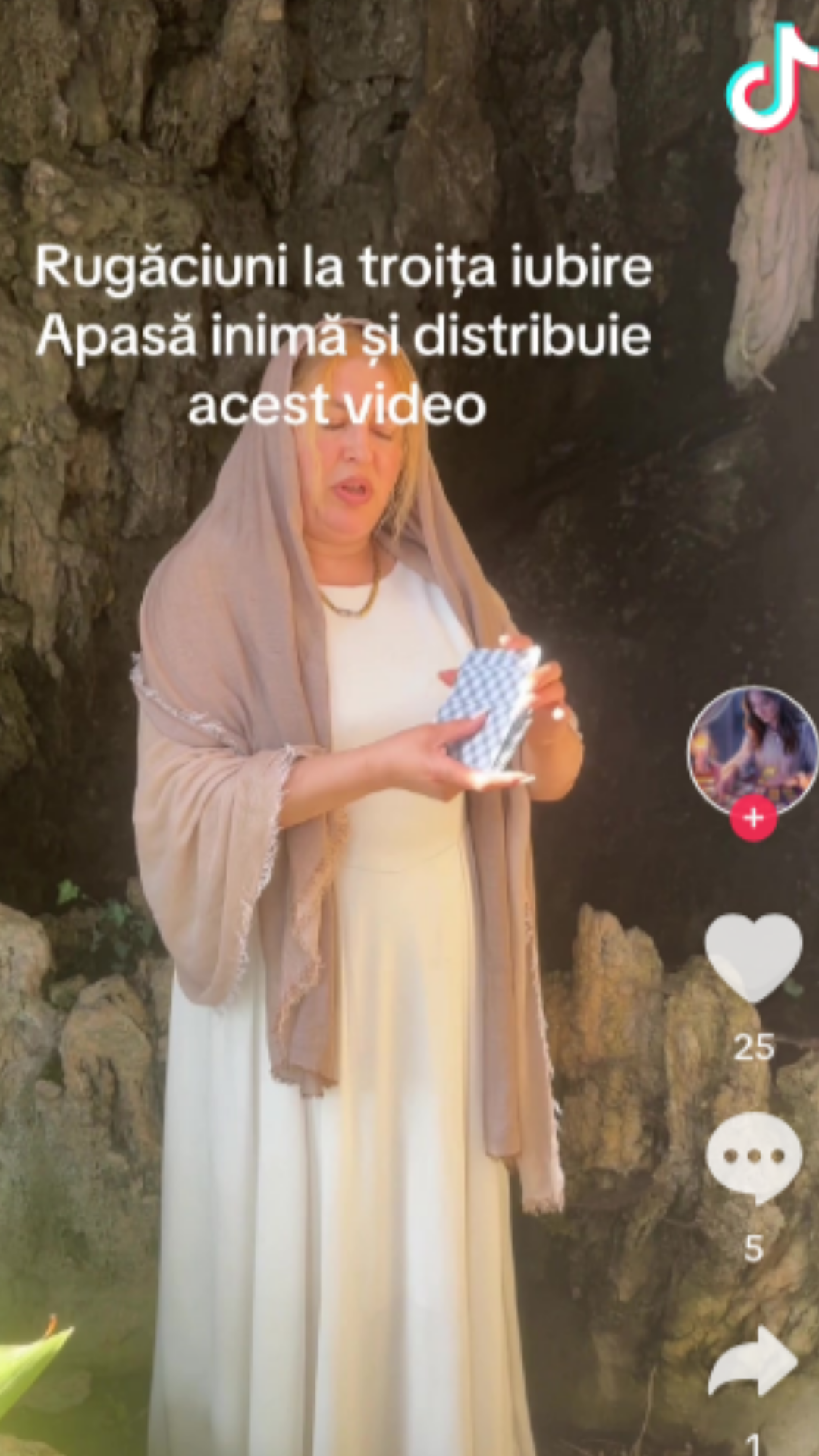Follow the creator with the red plus

[x=753, y=819]
